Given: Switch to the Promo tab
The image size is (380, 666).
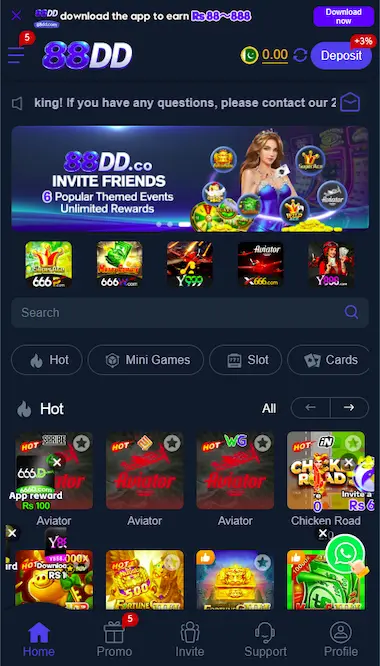Looking at the screenshot, I should pyautogui.click(x=114, y=639).
